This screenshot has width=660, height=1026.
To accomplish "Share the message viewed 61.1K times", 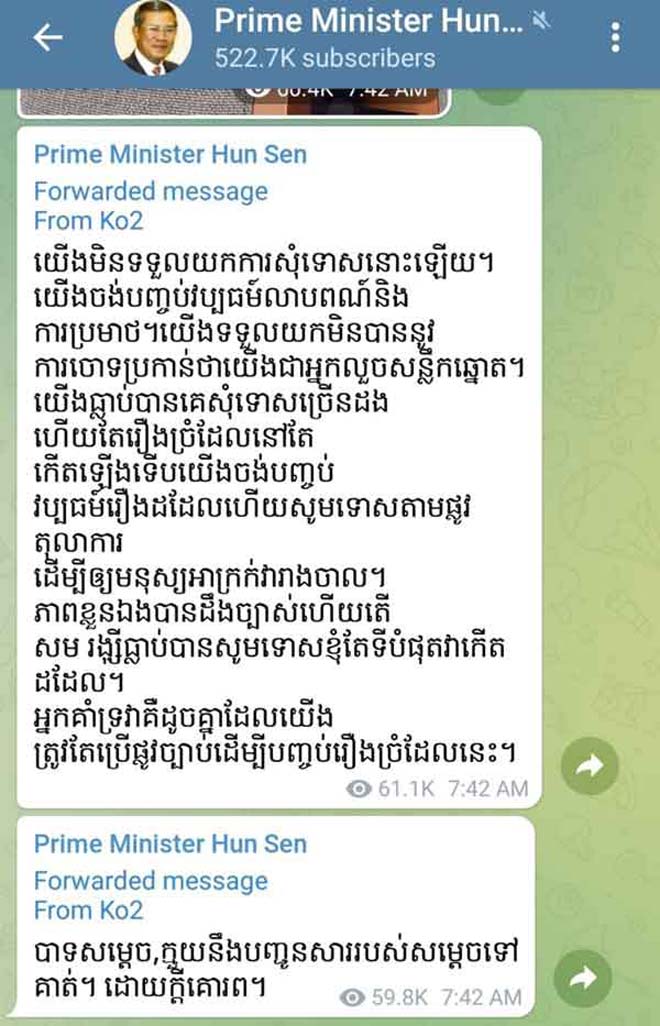I will [589, 767].
